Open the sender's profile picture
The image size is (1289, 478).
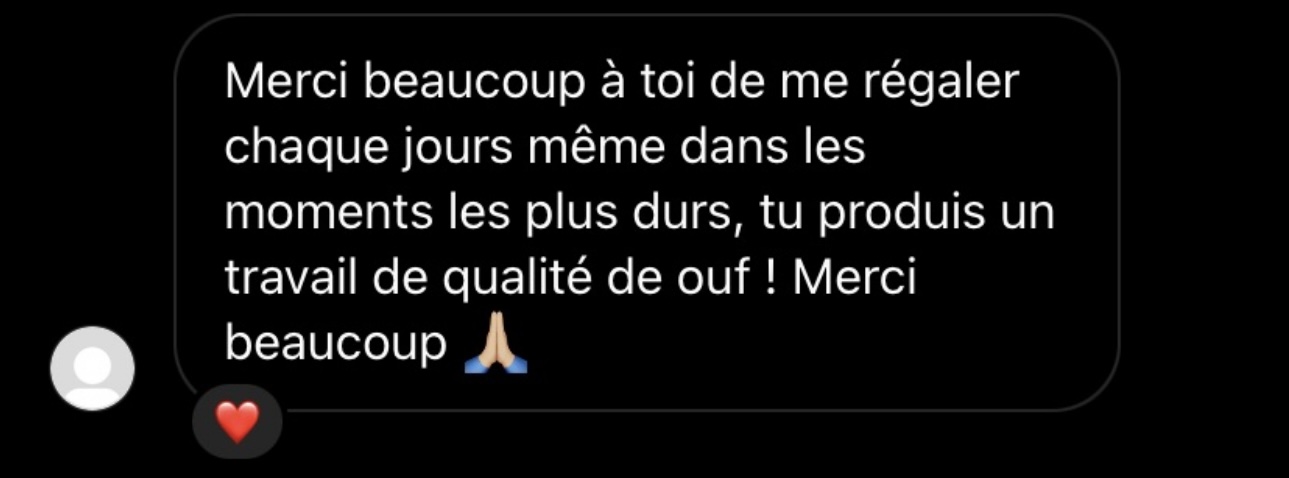click(x=92, y=368)
